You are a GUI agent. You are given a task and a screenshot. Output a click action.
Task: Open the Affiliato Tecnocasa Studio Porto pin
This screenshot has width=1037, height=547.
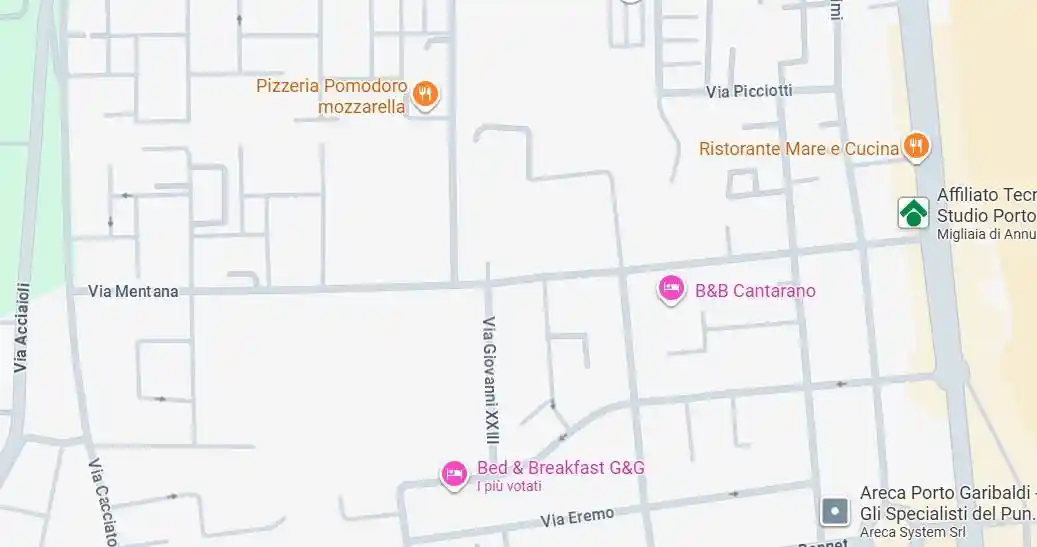click(x=913, y=212)
